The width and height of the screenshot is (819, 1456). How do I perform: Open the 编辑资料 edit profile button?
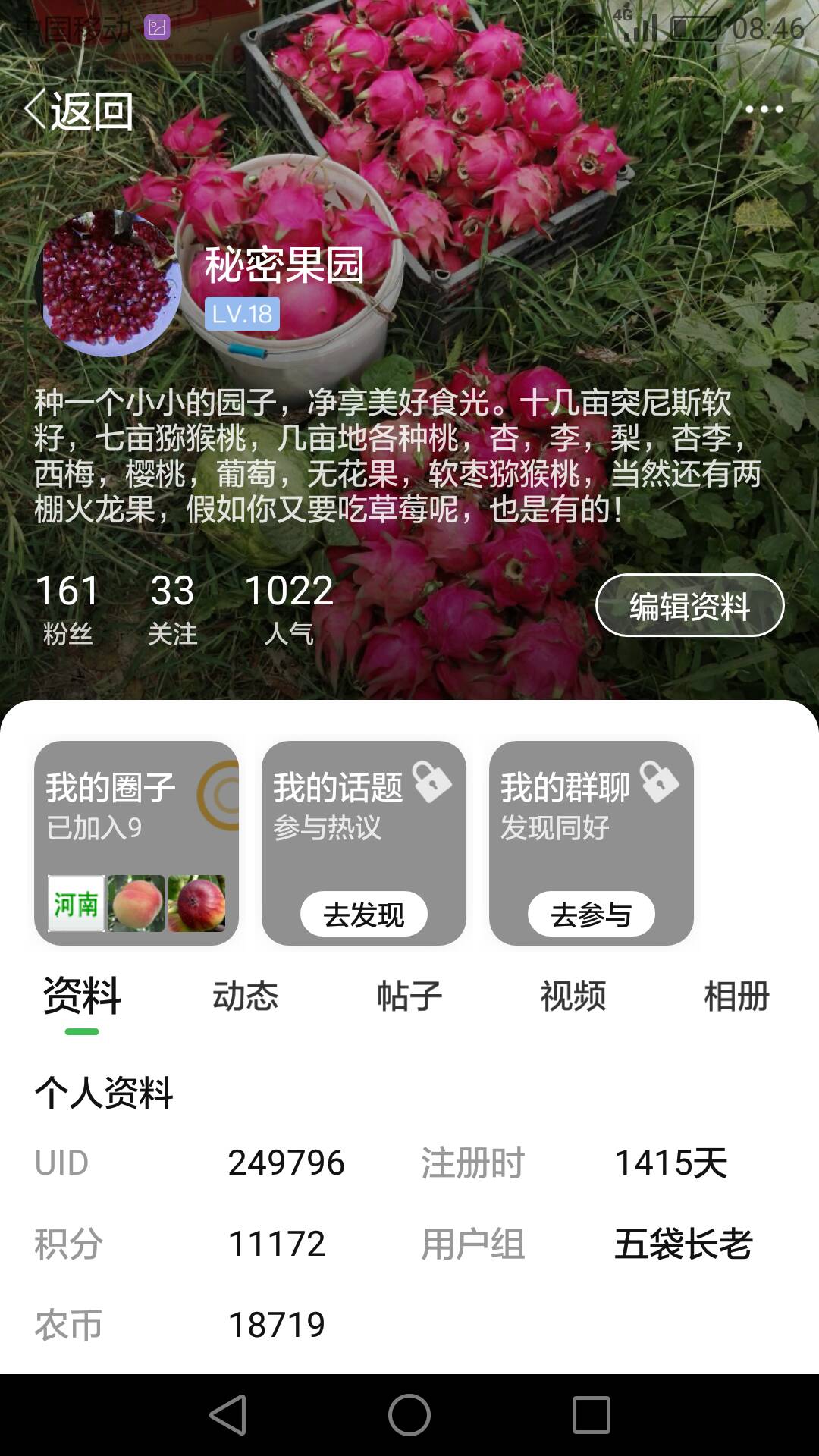pyautogui.click(x=689, y=606)
